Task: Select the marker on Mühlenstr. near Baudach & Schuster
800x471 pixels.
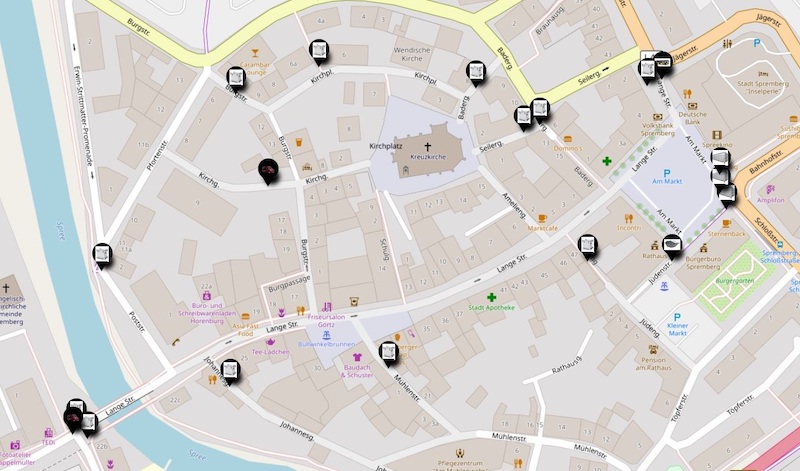Action: 388,351
